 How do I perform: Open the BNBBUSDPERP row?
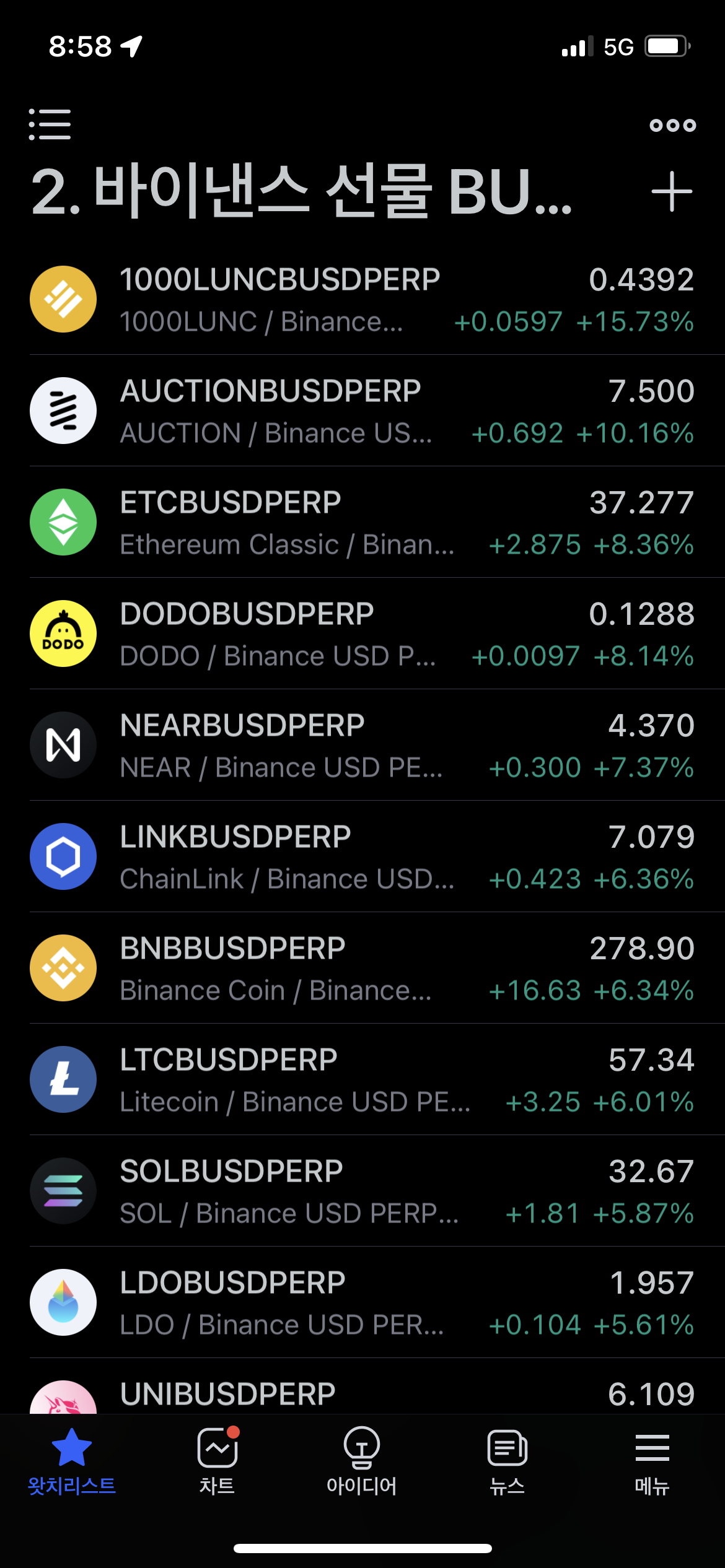[362, 968]
